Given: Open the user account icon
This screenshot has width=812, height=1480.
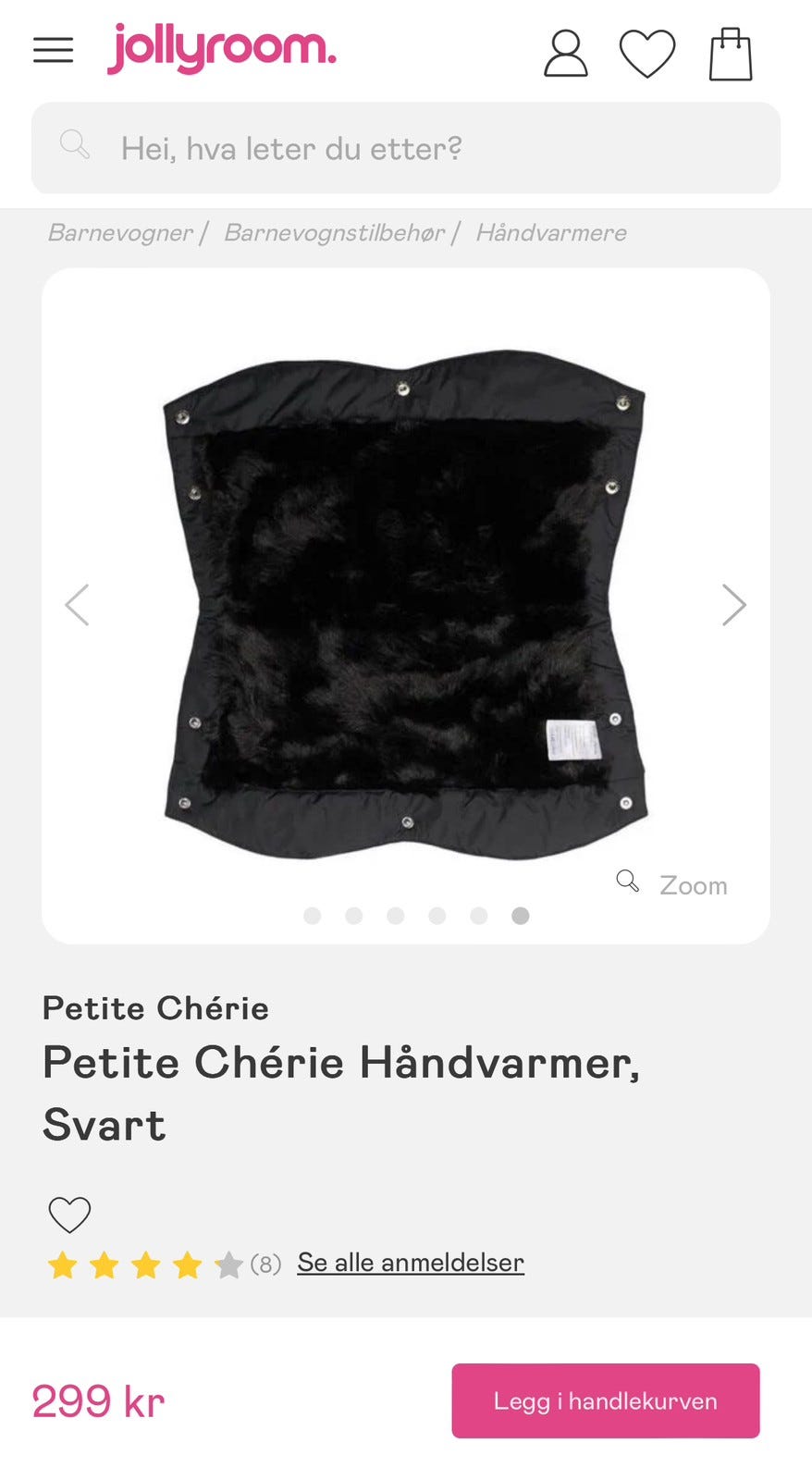Looking at the screenshot, I should point(565,53).
